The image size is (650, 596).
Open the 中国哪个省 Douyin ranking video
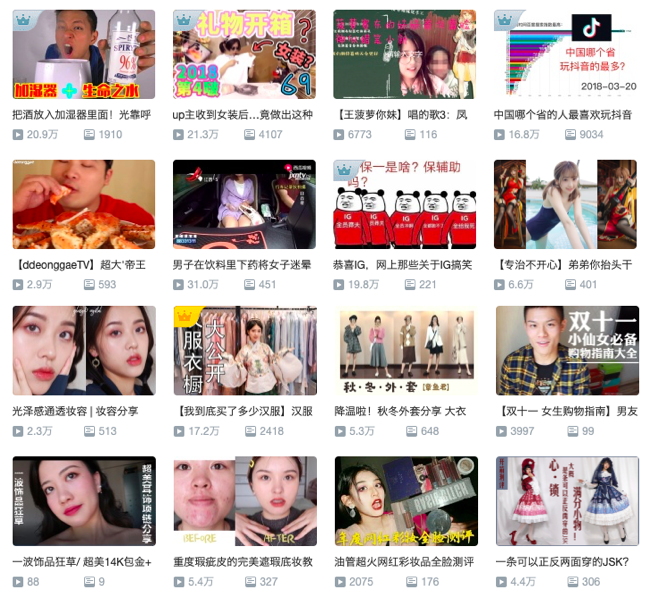[x=566, y=54]
